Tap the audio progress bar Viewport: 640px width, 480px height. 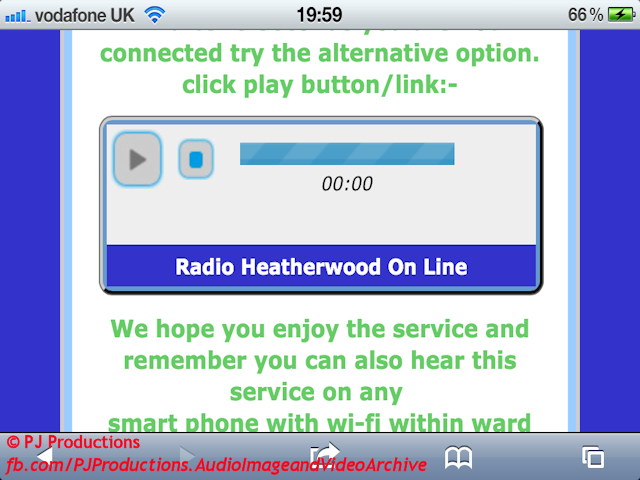(x=347, y=154)
